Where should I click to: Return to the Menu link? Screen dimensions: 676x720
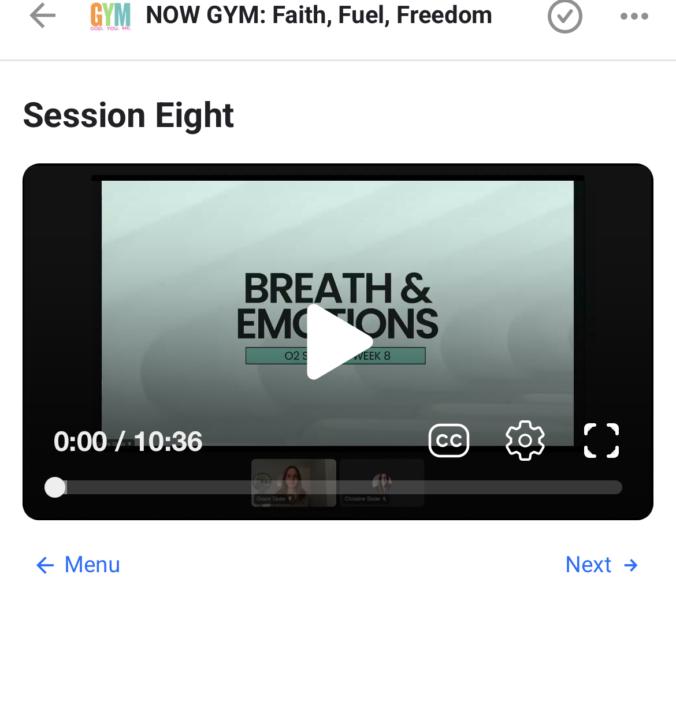pyautogui.click(x=78, y=565)
